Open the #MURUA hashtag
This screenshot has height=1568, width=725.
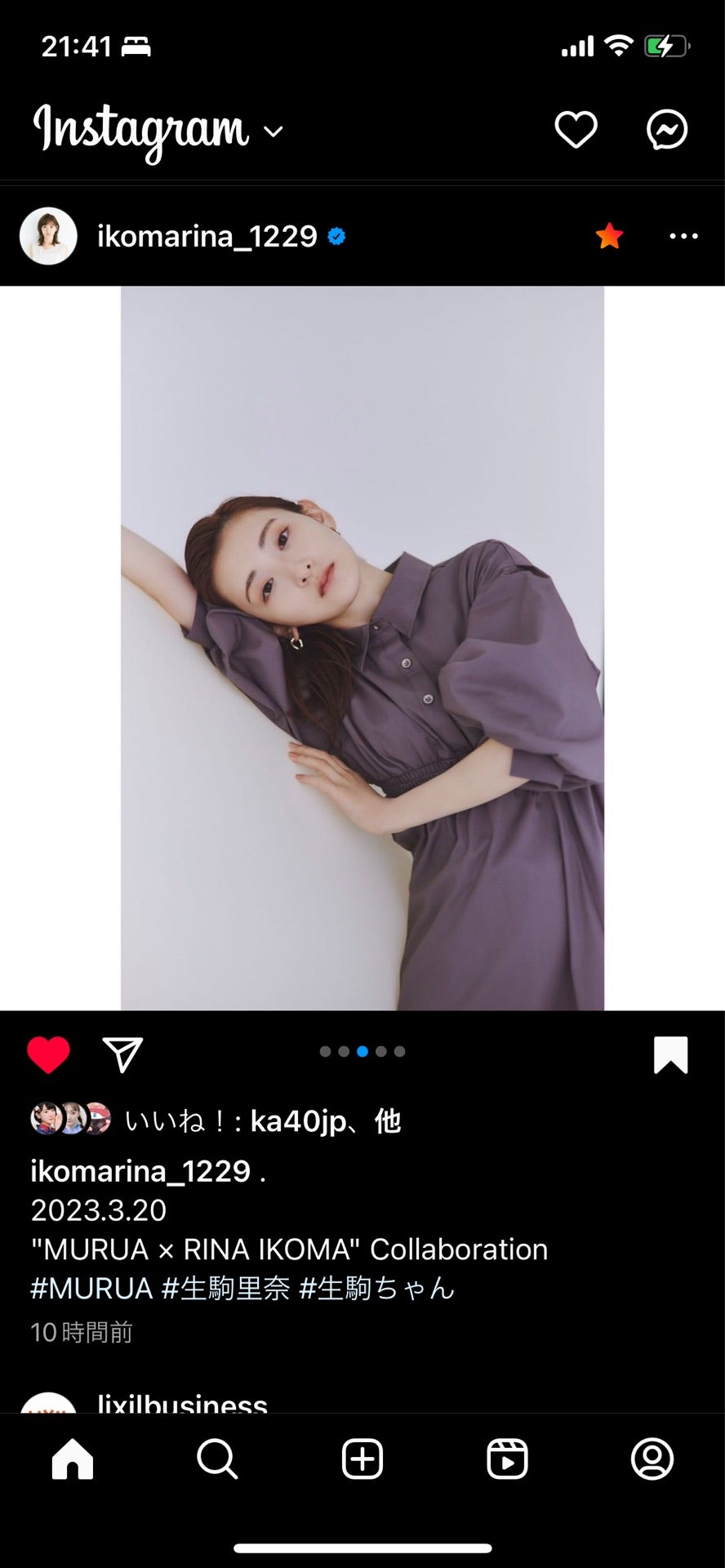point(91,1288)
